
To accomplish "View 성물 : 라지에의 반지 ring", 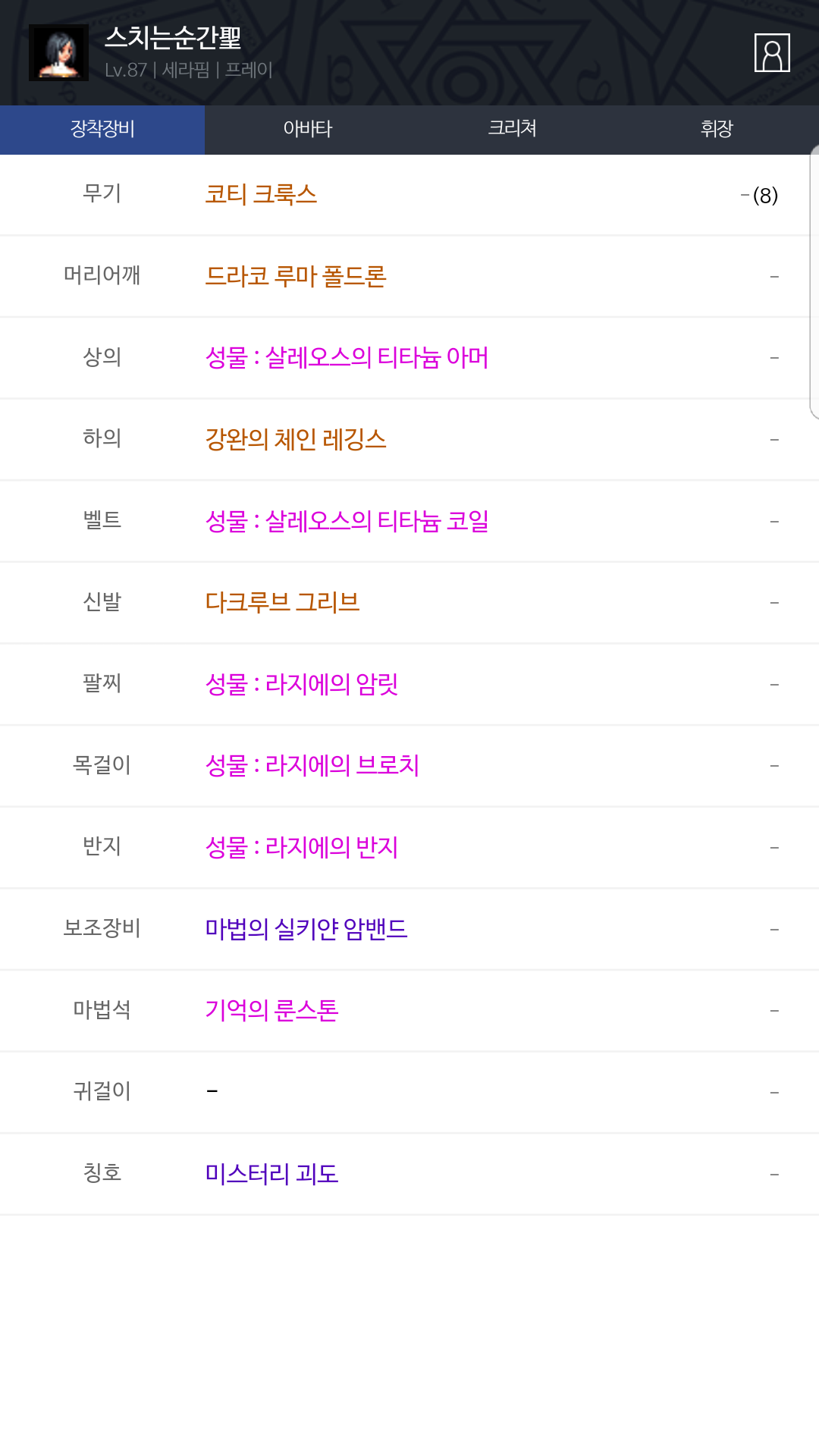I will [302, 847].
